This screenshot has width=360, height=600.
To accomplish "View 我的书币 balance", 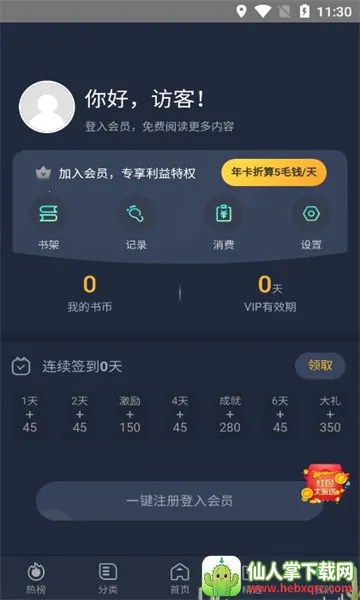I will point(90,294).
